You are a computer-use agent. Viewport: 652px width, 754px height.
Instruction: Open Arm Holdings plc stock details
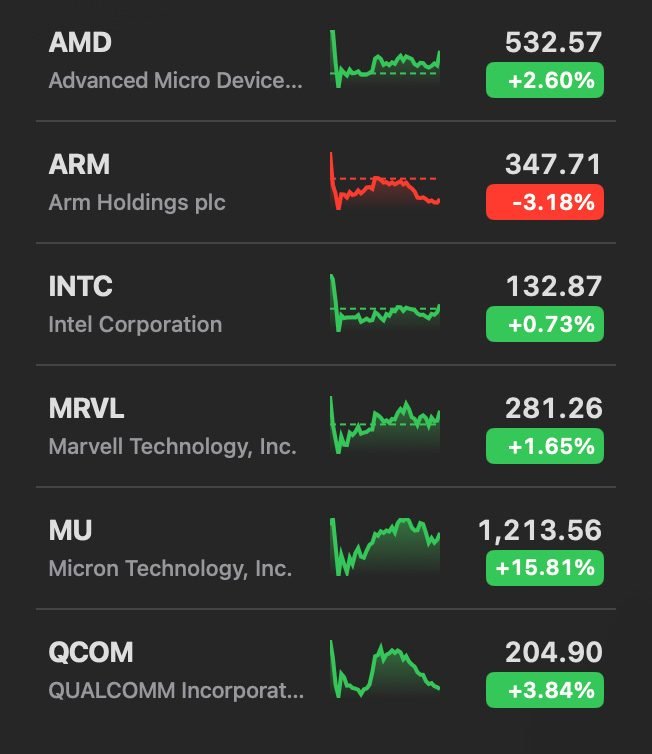tap(326, 183)
